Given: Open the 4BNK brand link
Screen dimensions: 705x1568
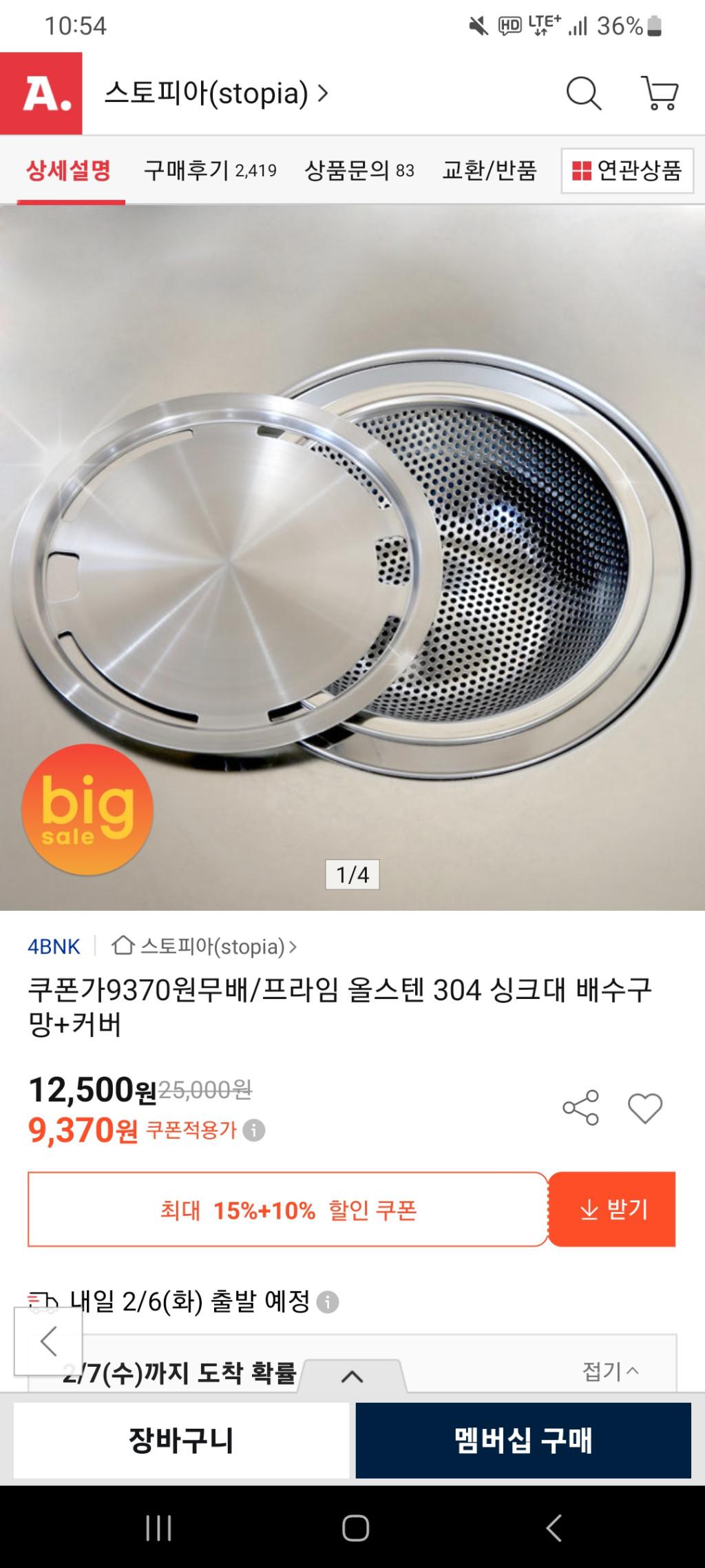Looking at the screenshot, I should tap(54, 947).
